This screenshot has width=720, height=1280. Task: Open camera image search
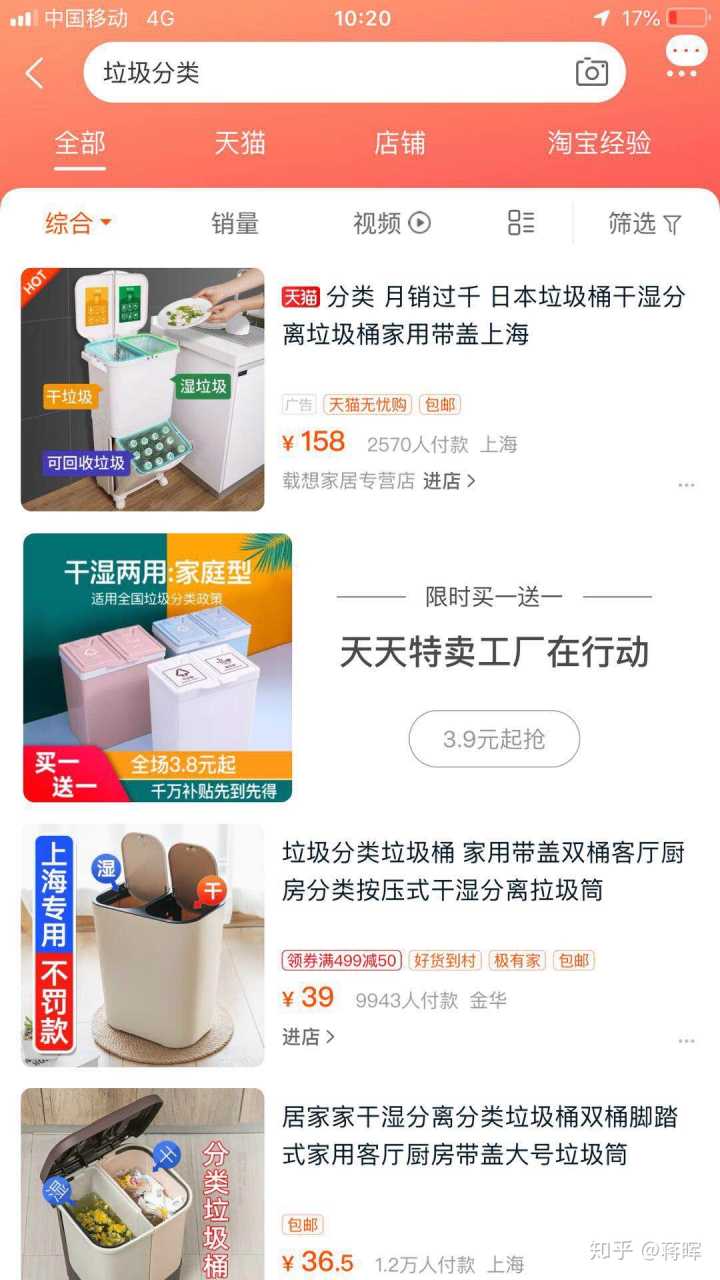[x=592, y=72]
